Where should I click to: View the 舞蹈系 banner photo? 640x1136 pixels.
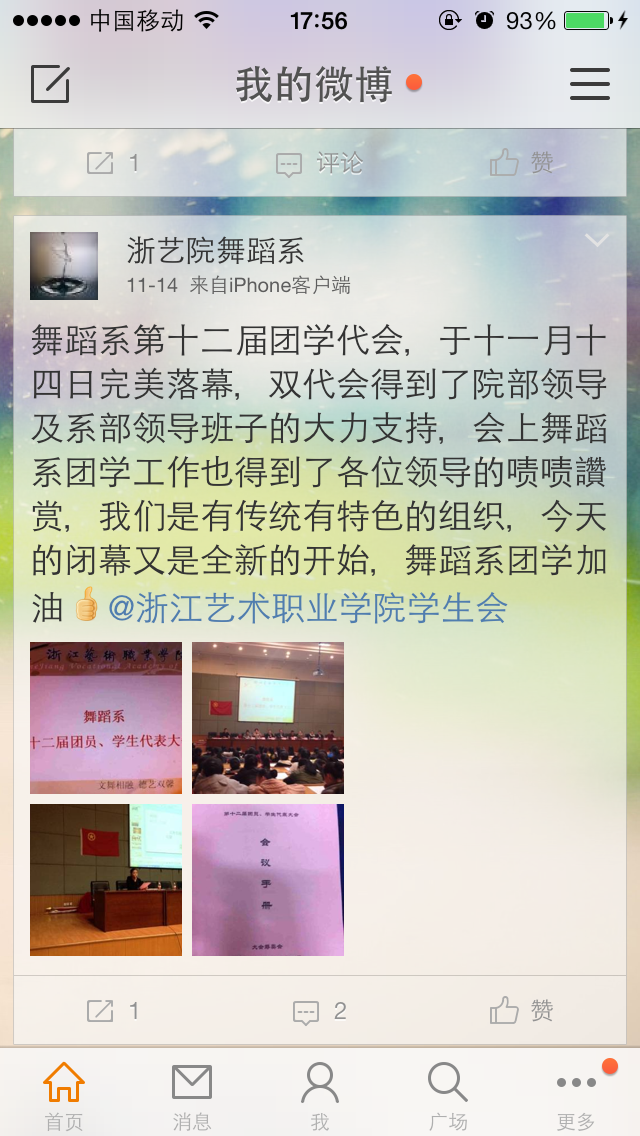point(106,718)
